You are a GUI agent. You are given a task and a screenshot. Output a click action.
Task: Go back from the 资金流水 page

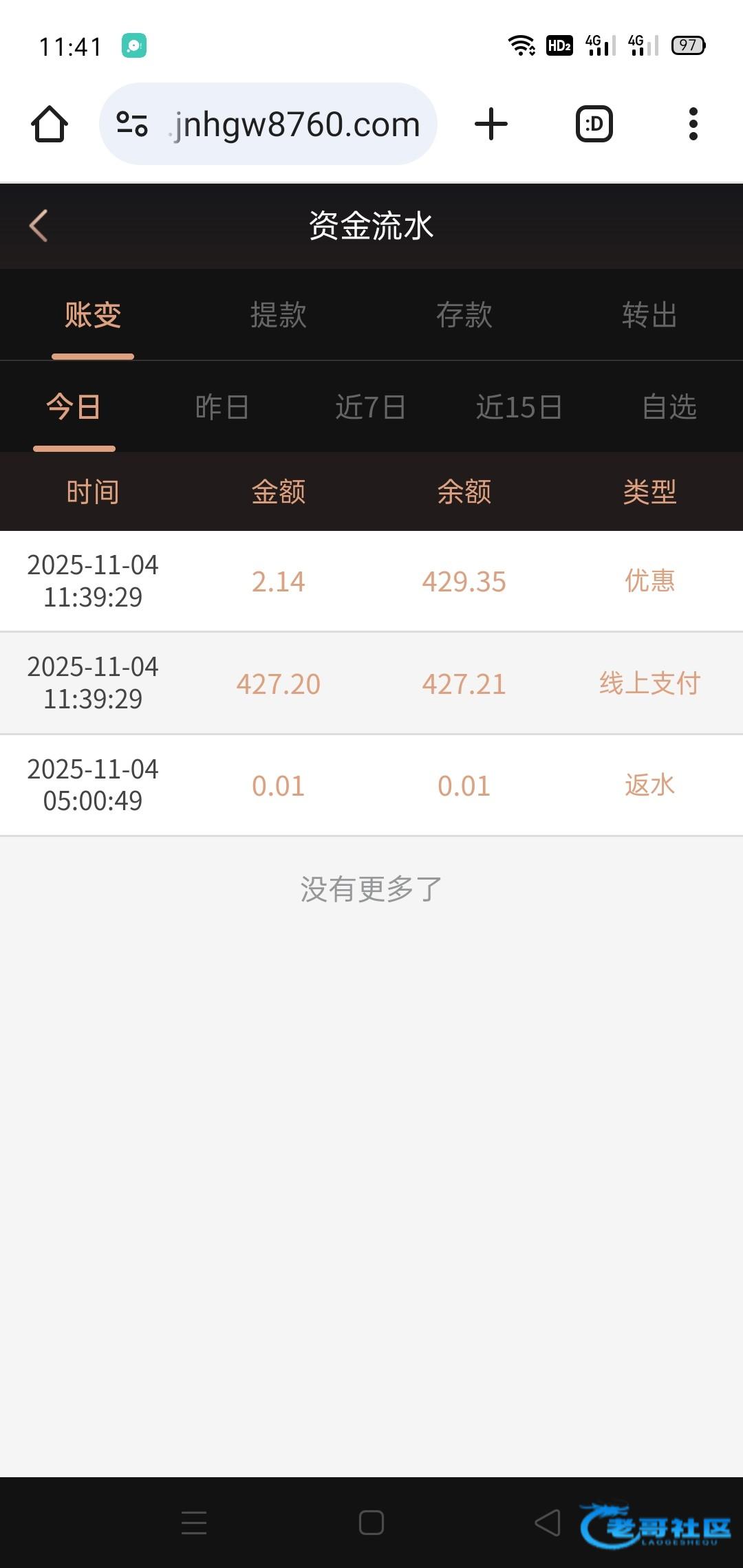tap(39, 226)
